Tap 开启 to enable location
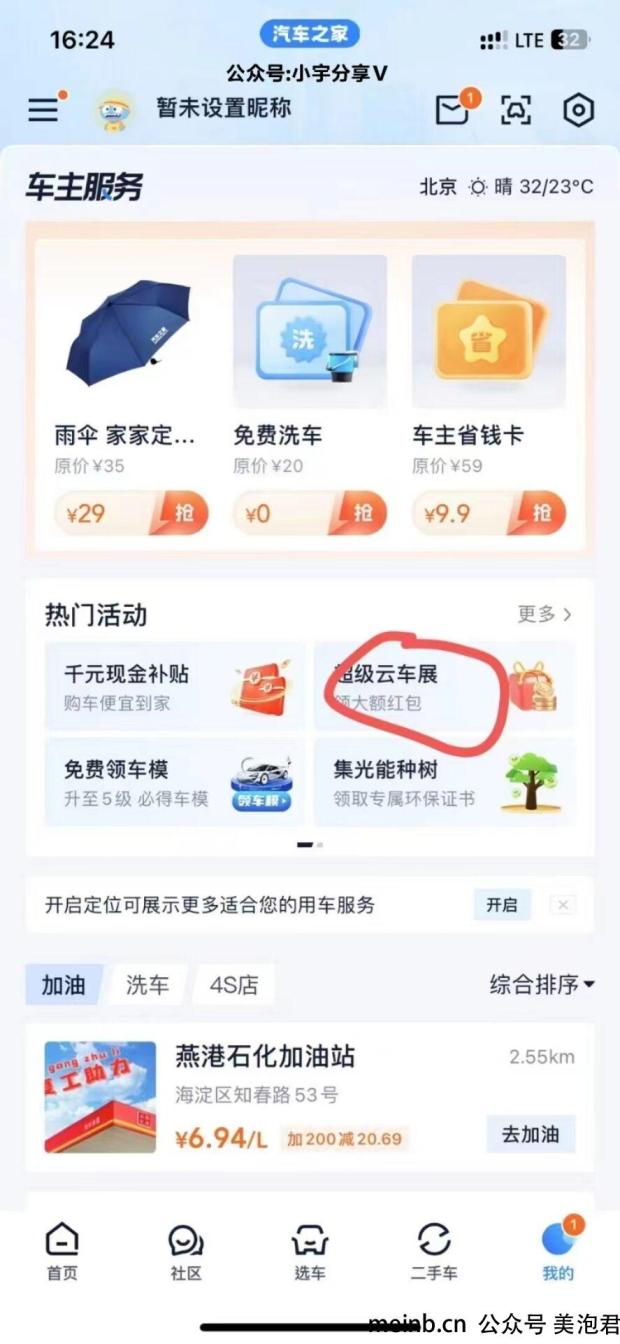Viewport: 620px width, 1344px height. [502, 905]
